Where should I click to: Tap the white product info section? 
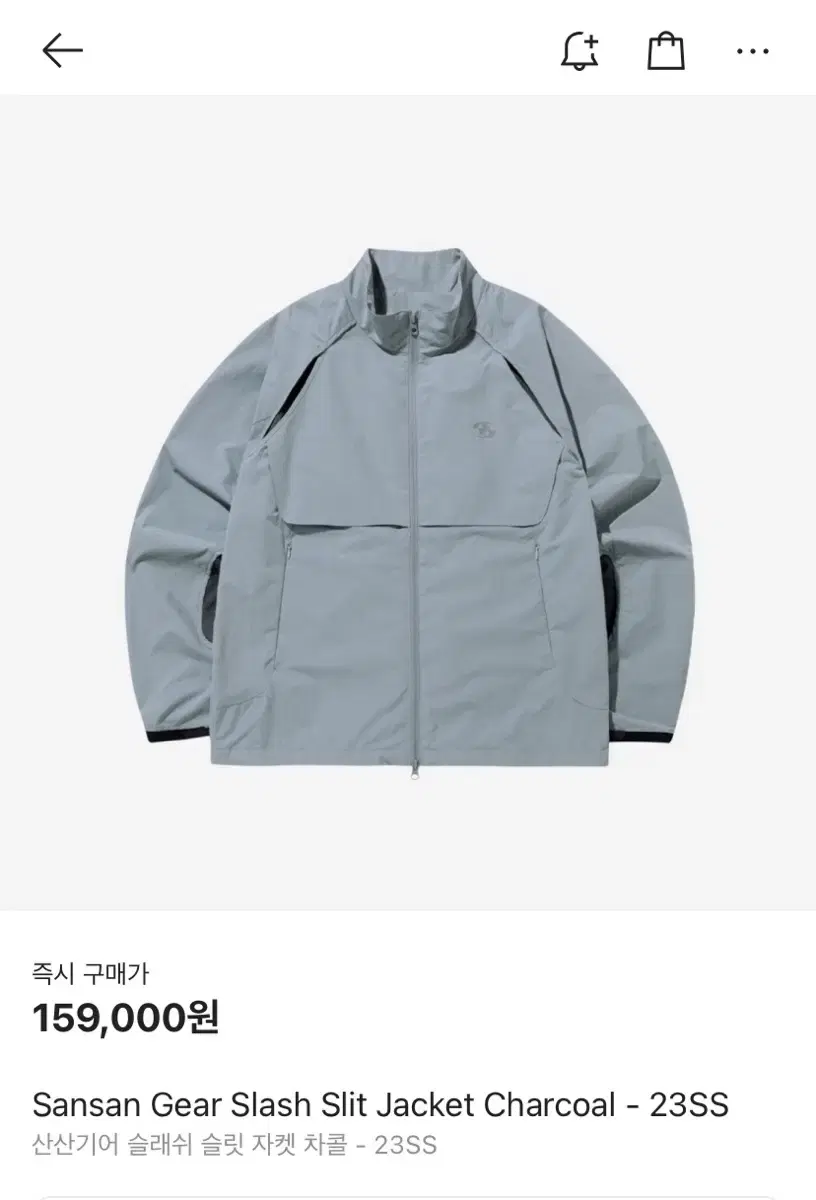click(x=408, y=1060)
